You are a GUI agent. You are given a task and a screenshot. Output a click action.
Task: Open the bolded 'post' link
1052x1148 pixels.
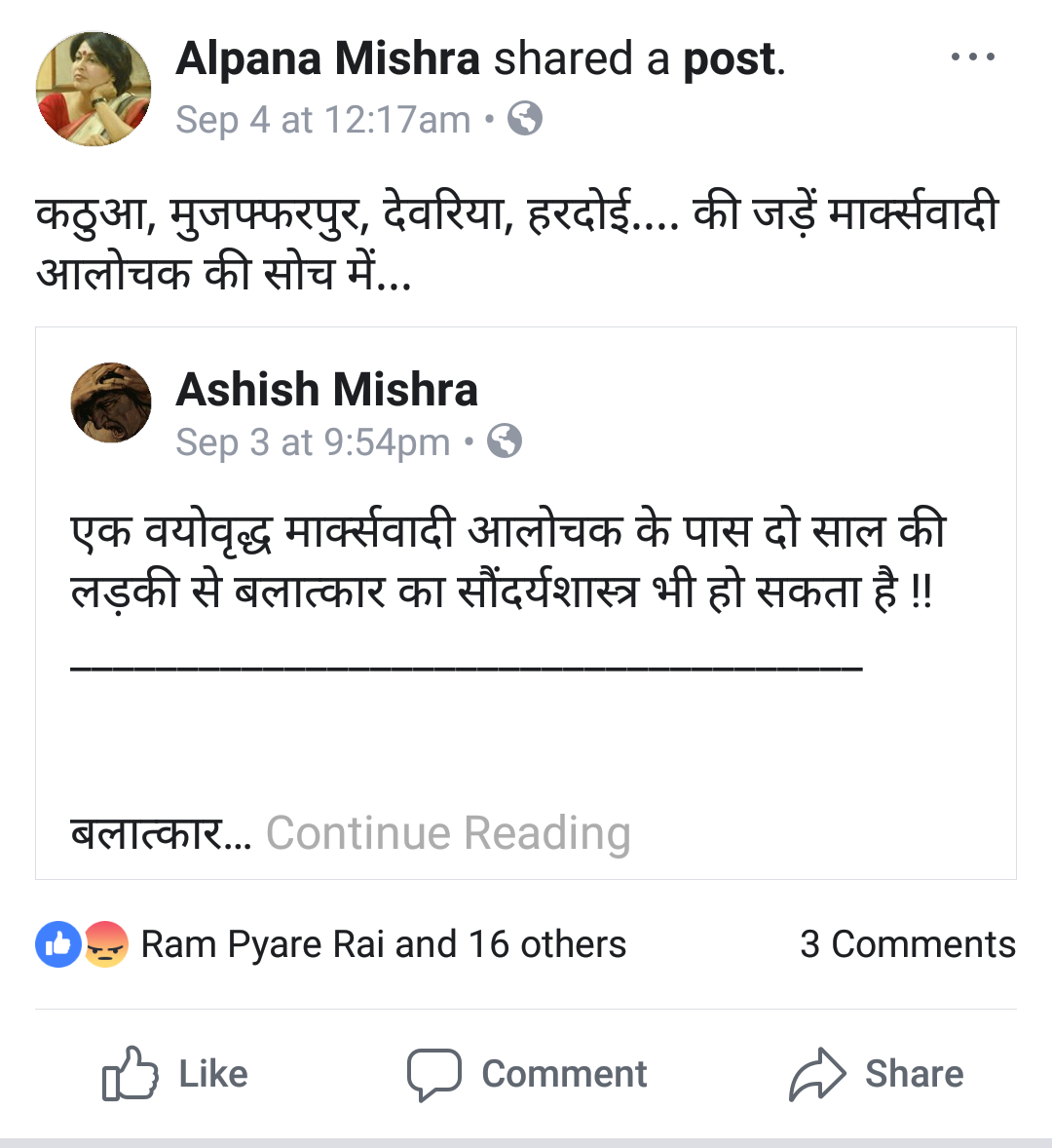pos(730,59)
